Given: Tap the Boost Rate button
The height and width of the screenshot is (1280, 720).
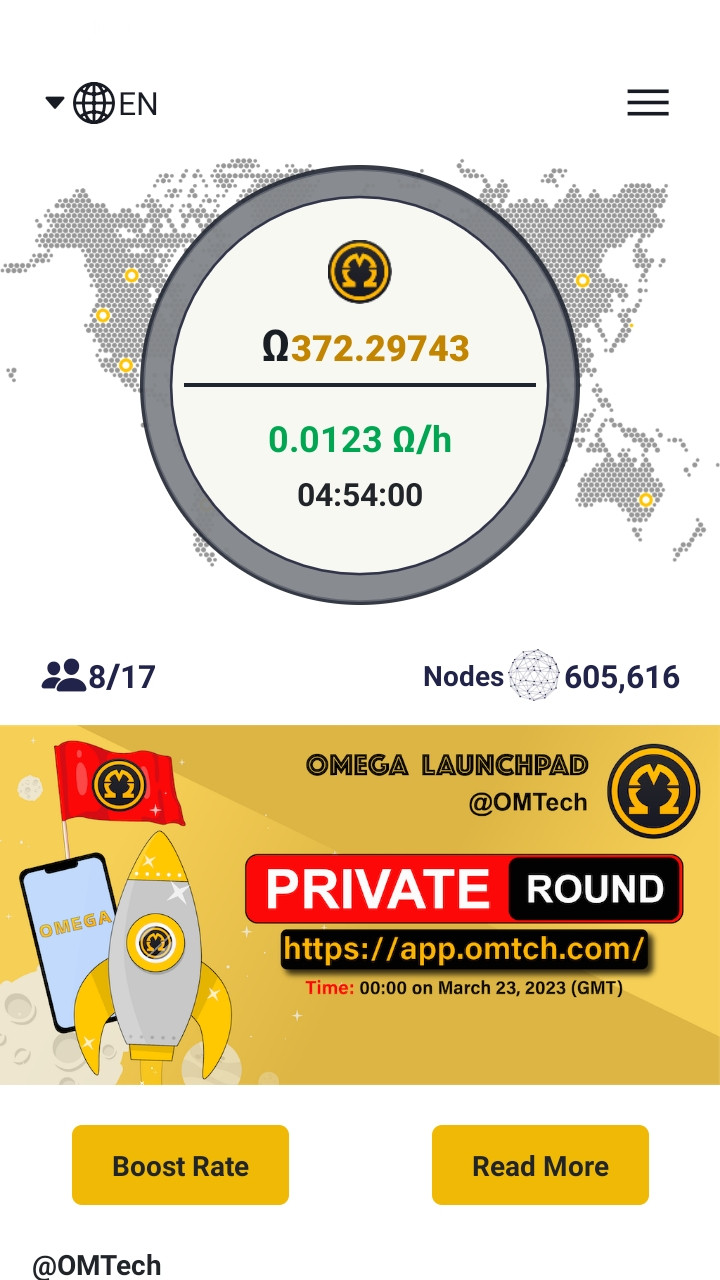Looking at the screenshot, I should pyautogui.click(x=180, y=1165).
